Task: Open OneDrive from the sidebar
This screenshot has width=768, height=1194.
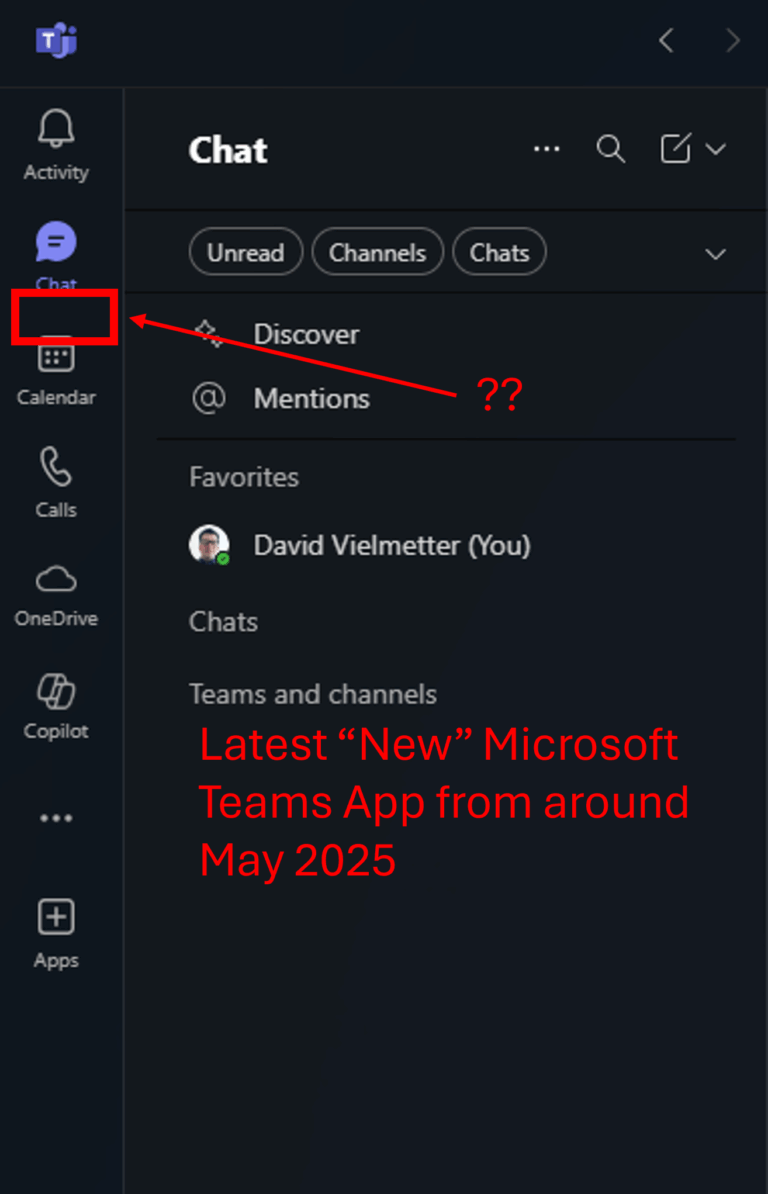Action: (x=56, y=594)
